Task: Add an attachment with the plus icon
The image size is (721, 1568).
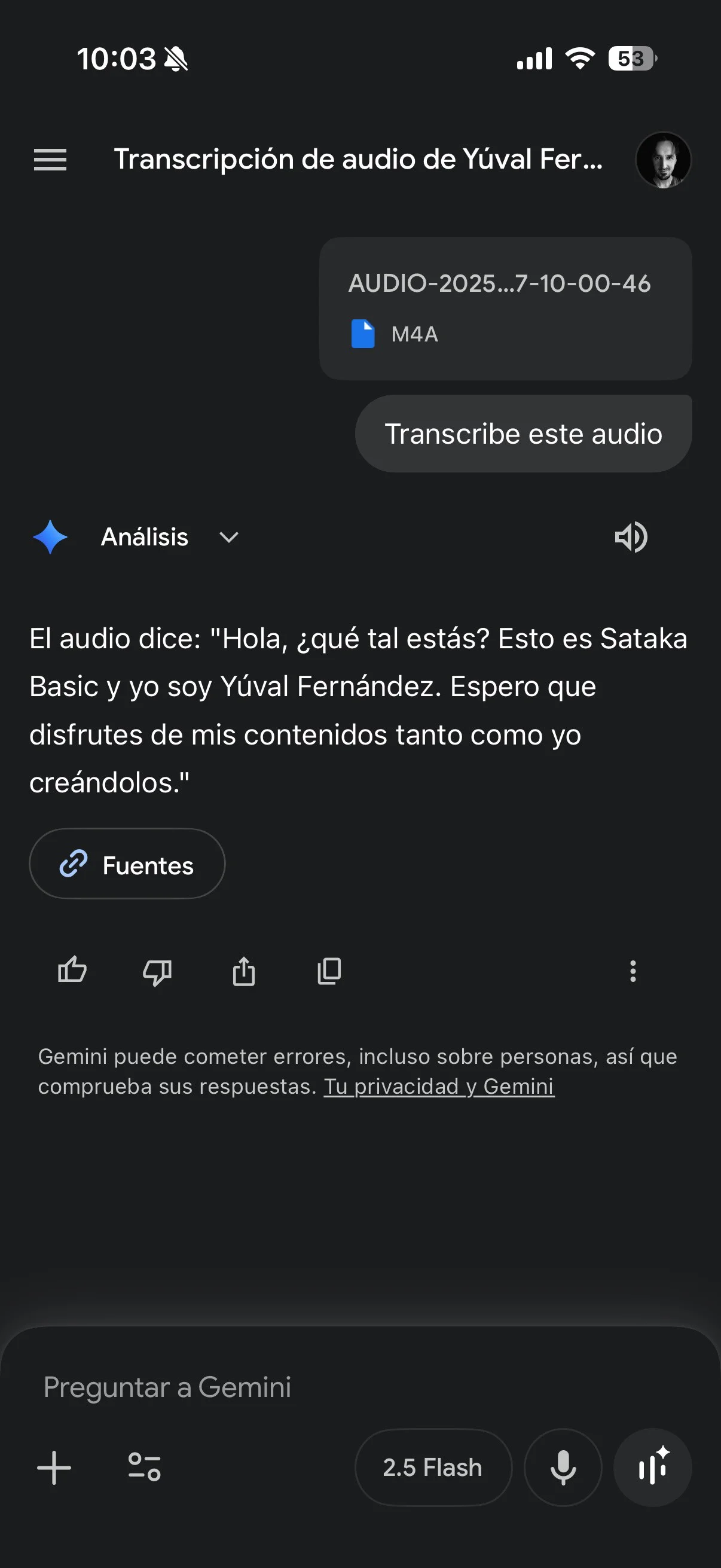Action: click(54, 1468)
